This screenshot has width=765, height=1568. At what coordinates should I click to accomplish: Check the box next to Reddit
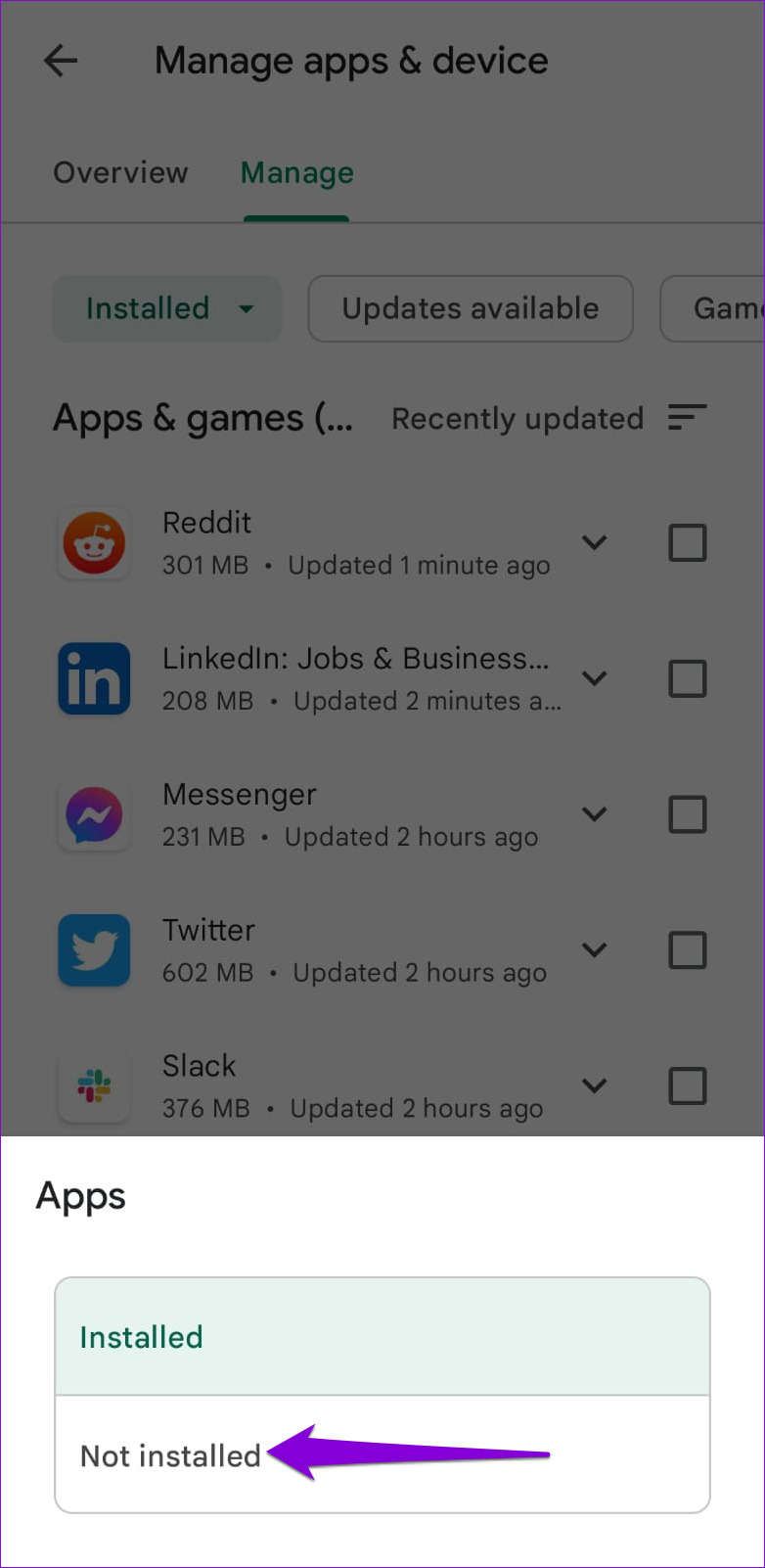688,542
